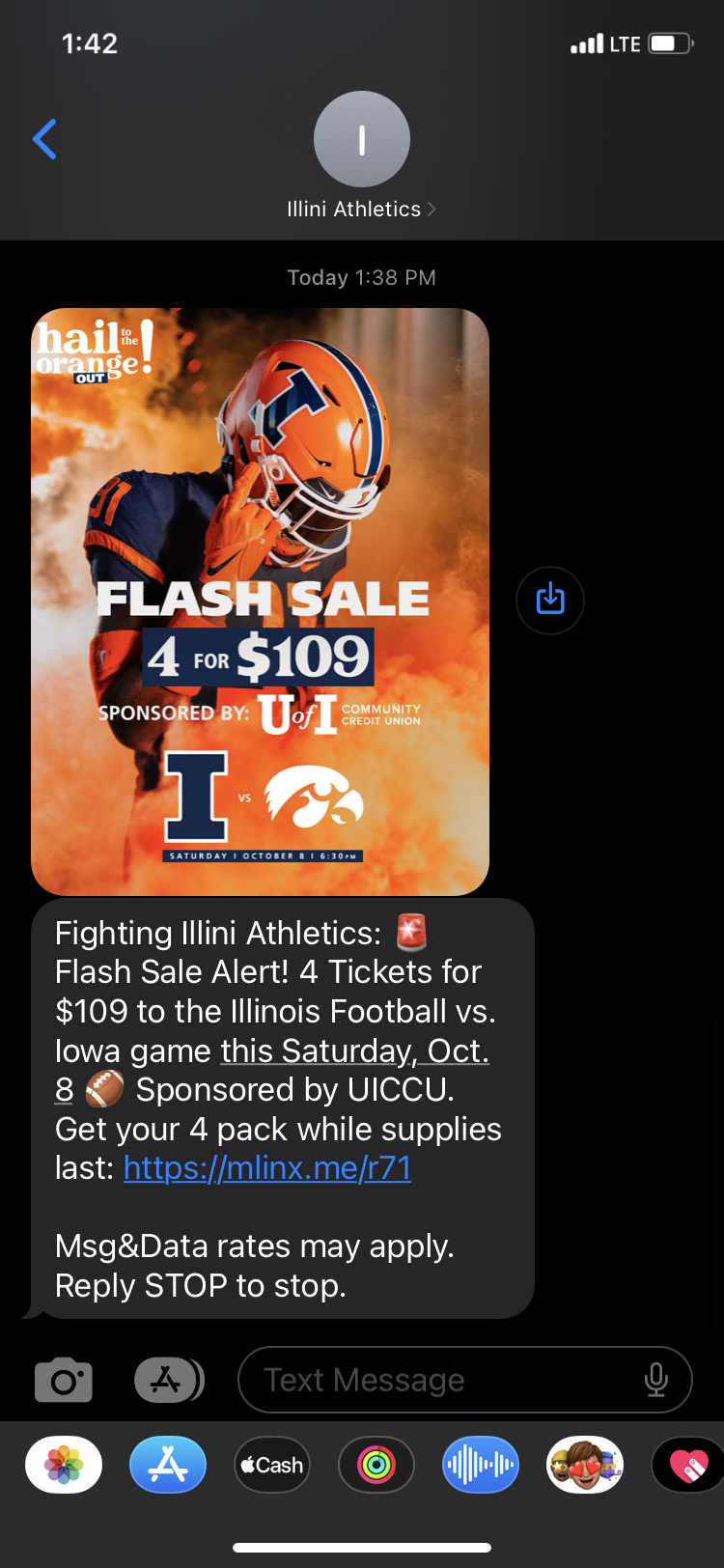
Task: Tap the underlined Saturday, Oct. 8 date
Action: 354,1050
